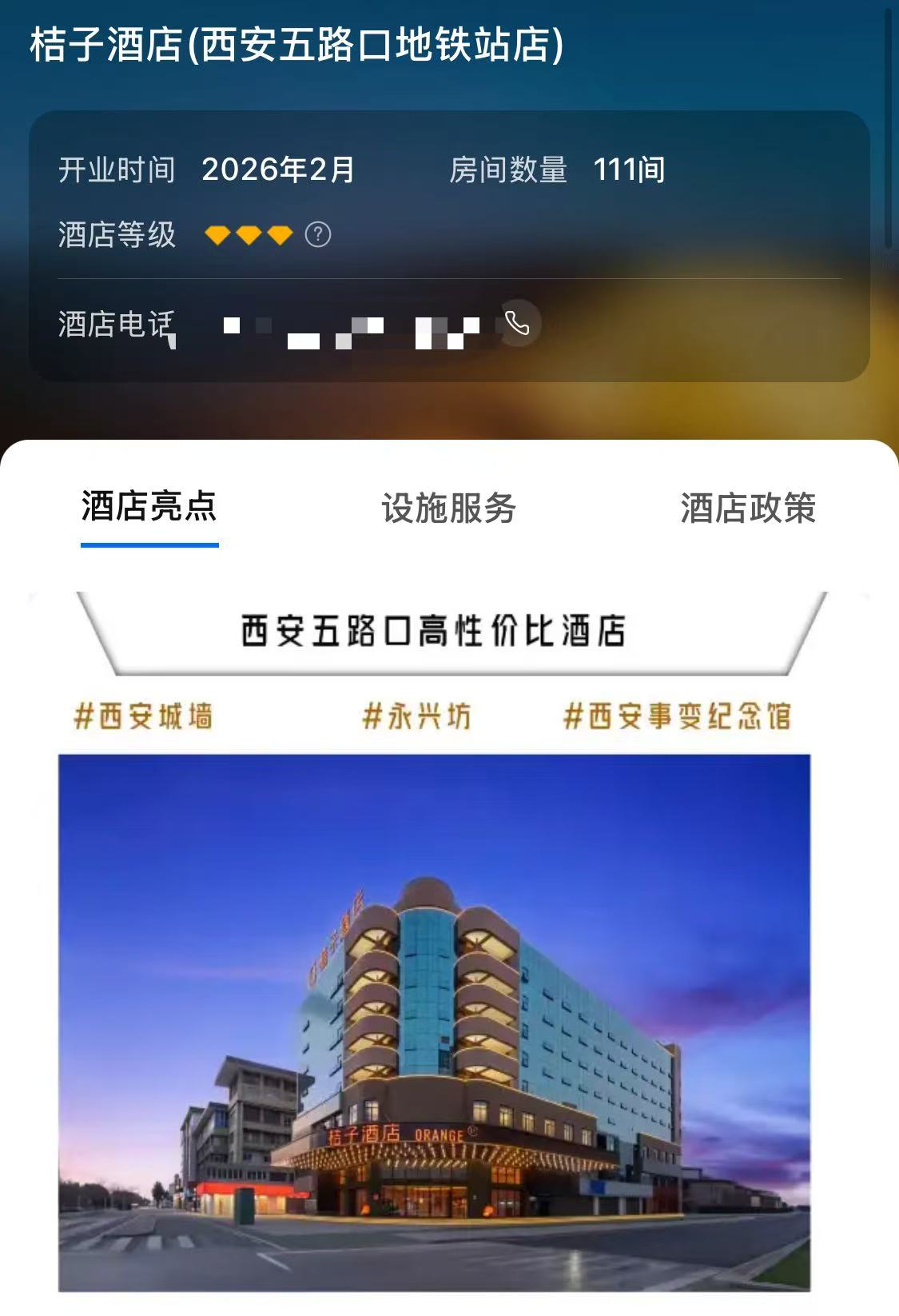The height and width of the screenshot is (1316, 899).
Task: Open hotel level help question mark
Action: pyautogui.click(x=318, y=234)
